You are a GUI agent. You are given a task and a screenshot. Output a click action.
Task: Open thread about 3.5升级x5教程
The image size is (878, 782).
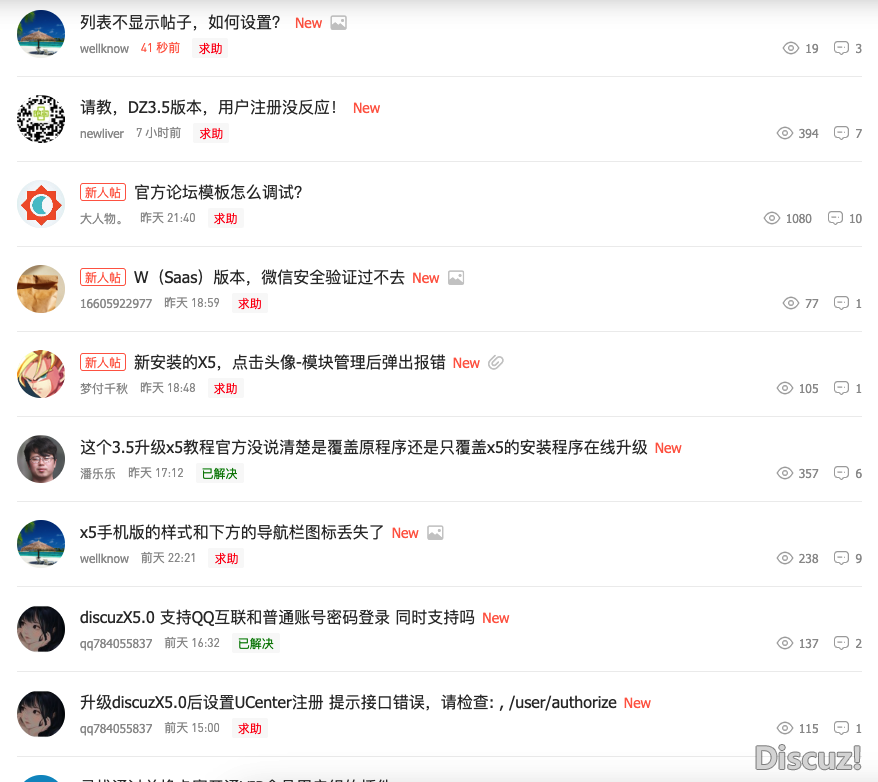coord(364,447)
